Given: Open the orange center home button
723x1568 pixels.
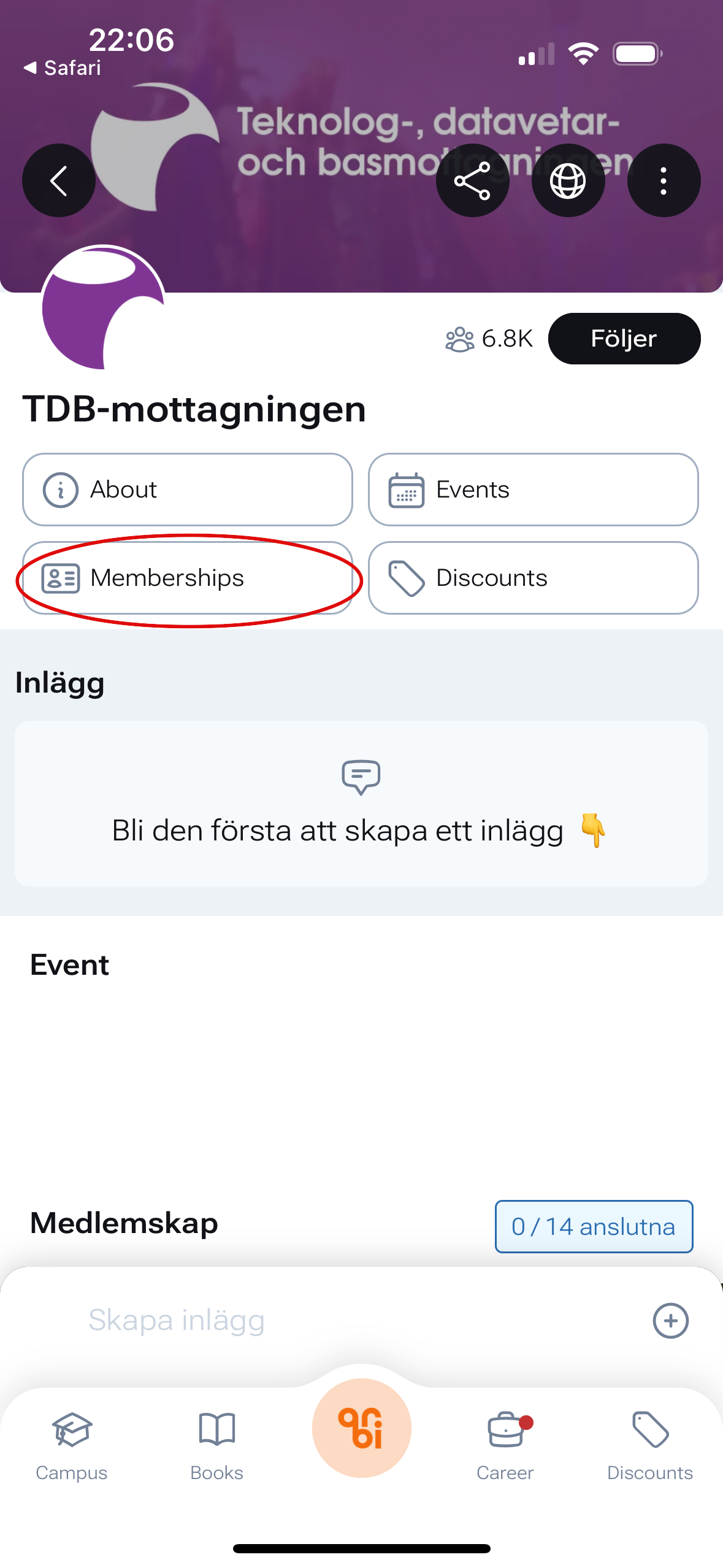Looking at the screenshot, I should 361,1428.
